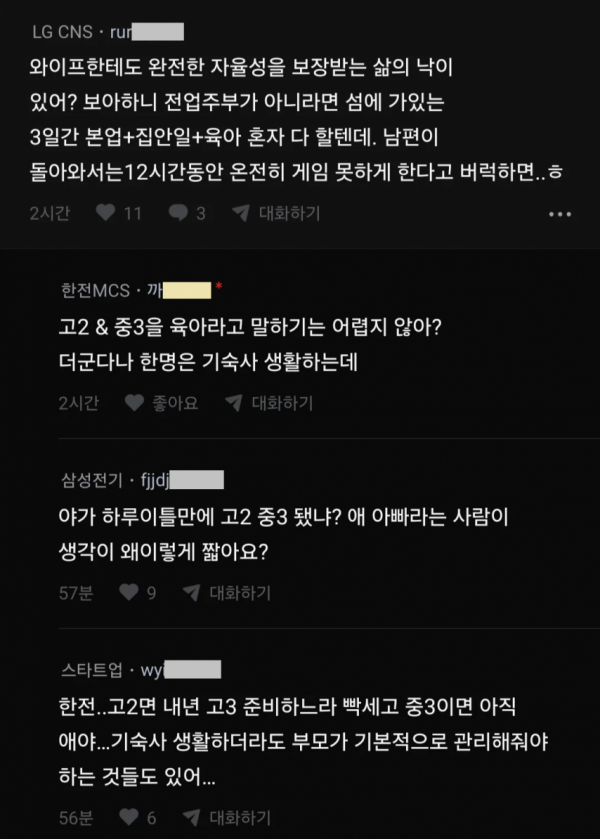Like the 한전MCS reply
Image resolution: width=600 pixels, height=839 pixels.
click(x=162, y=403)
